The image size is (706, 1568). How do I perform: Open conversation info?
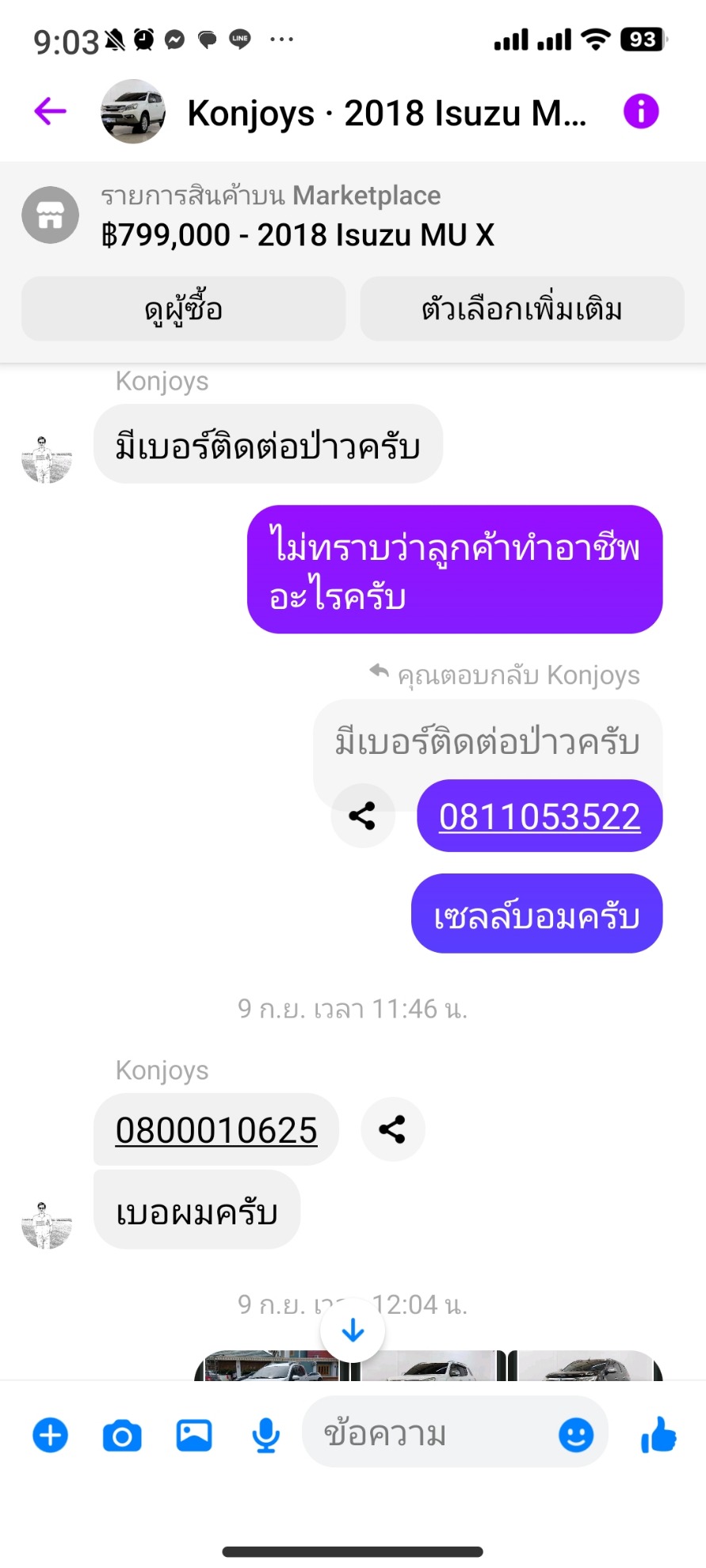click(x=640, y=112)
